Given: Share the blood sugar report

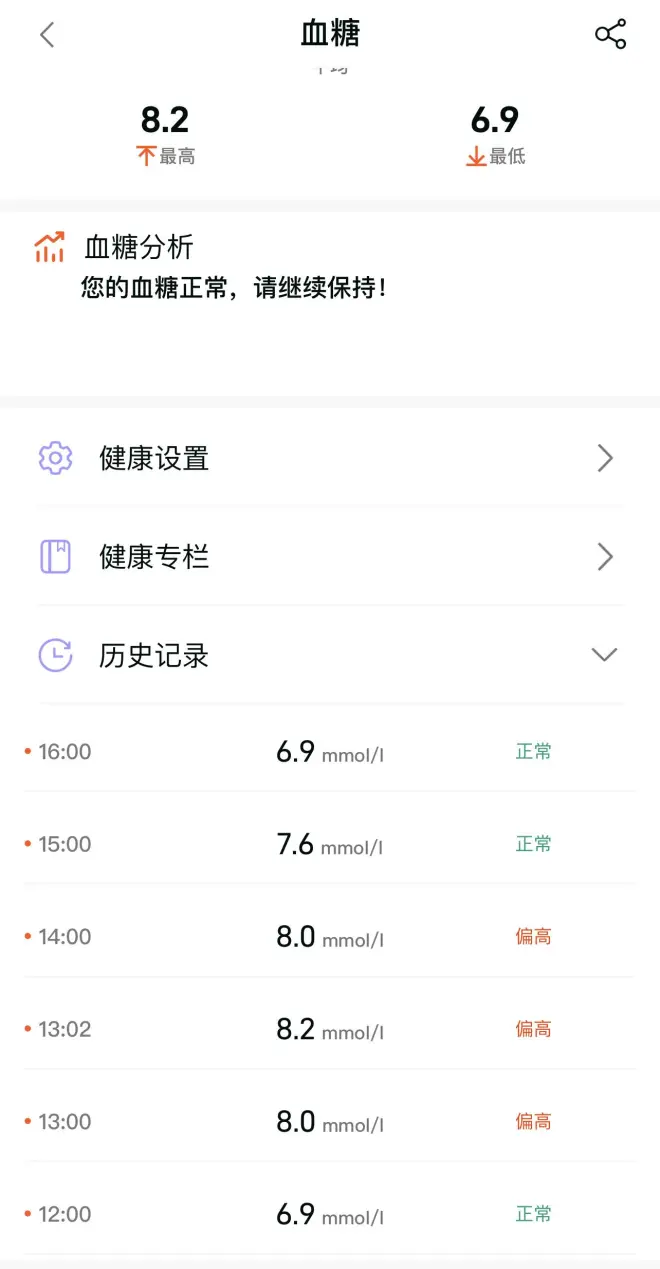Looking at the screenshot, I should 610,35.
